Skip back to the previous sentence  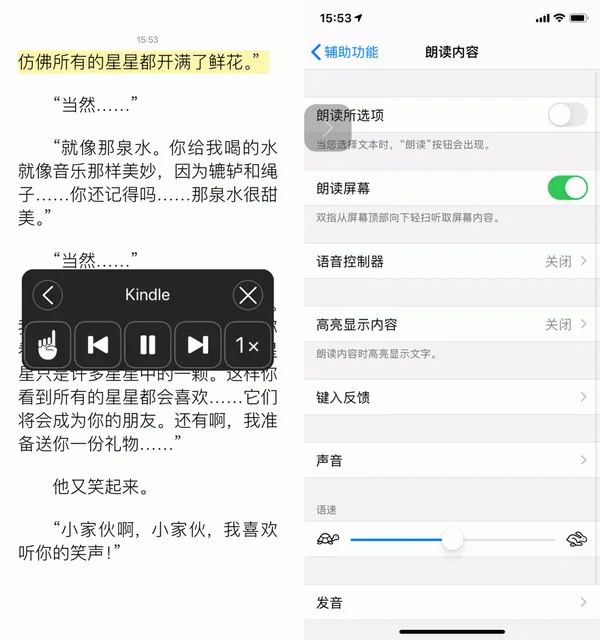98,345
